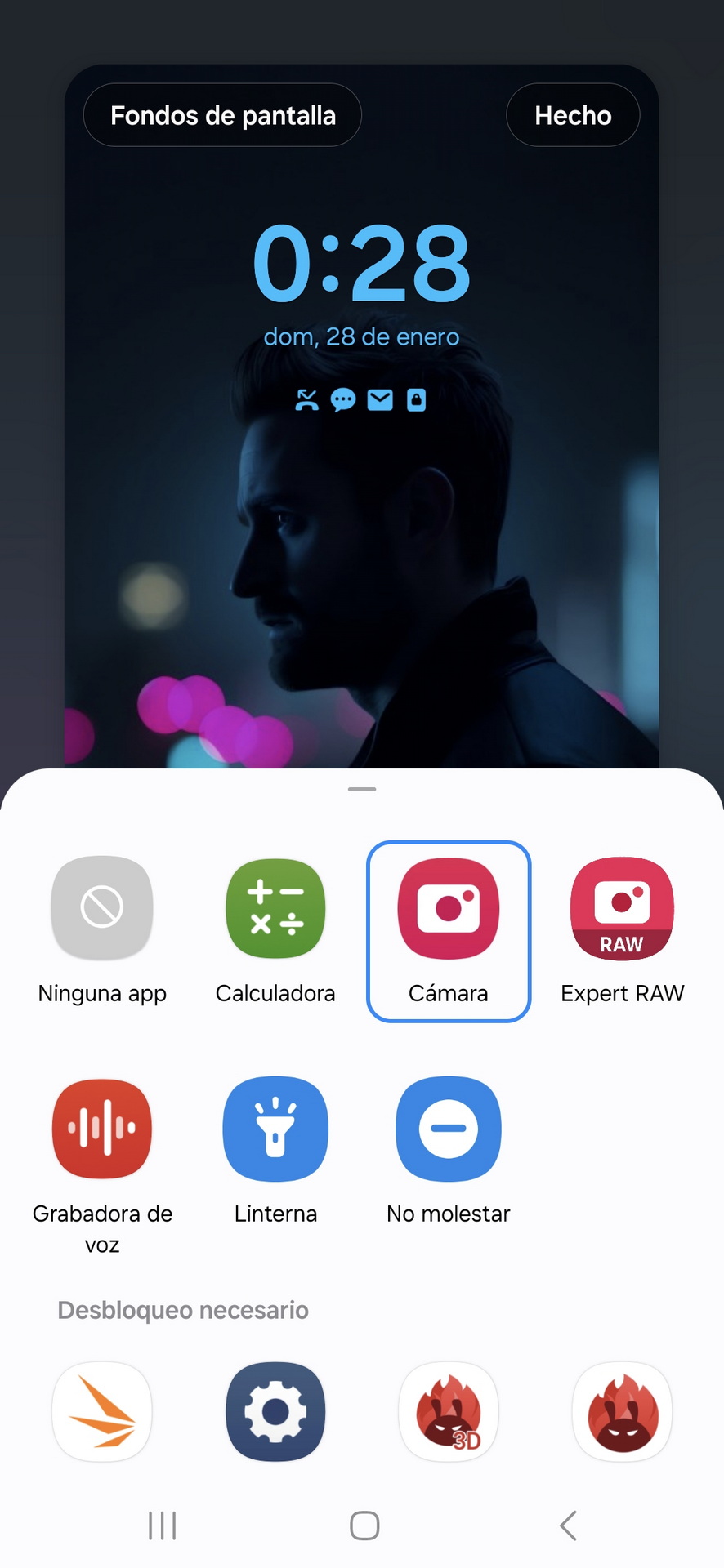Tap the notification icons row on preview
The height and width of the screenshot is (1568, 724).
(360, 400)
